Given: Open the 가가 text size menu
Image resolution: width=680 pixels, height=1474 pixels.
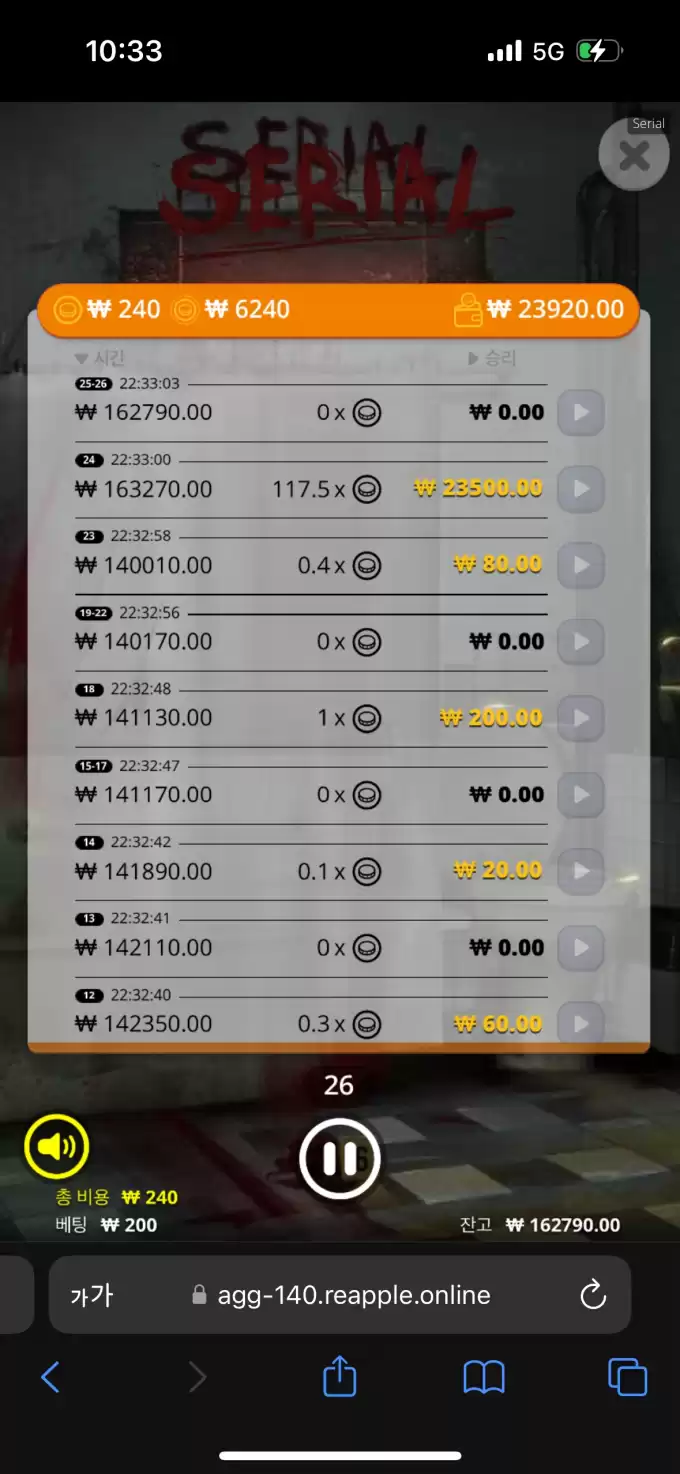Looking at the screenshot, I should click(92, 1296).
